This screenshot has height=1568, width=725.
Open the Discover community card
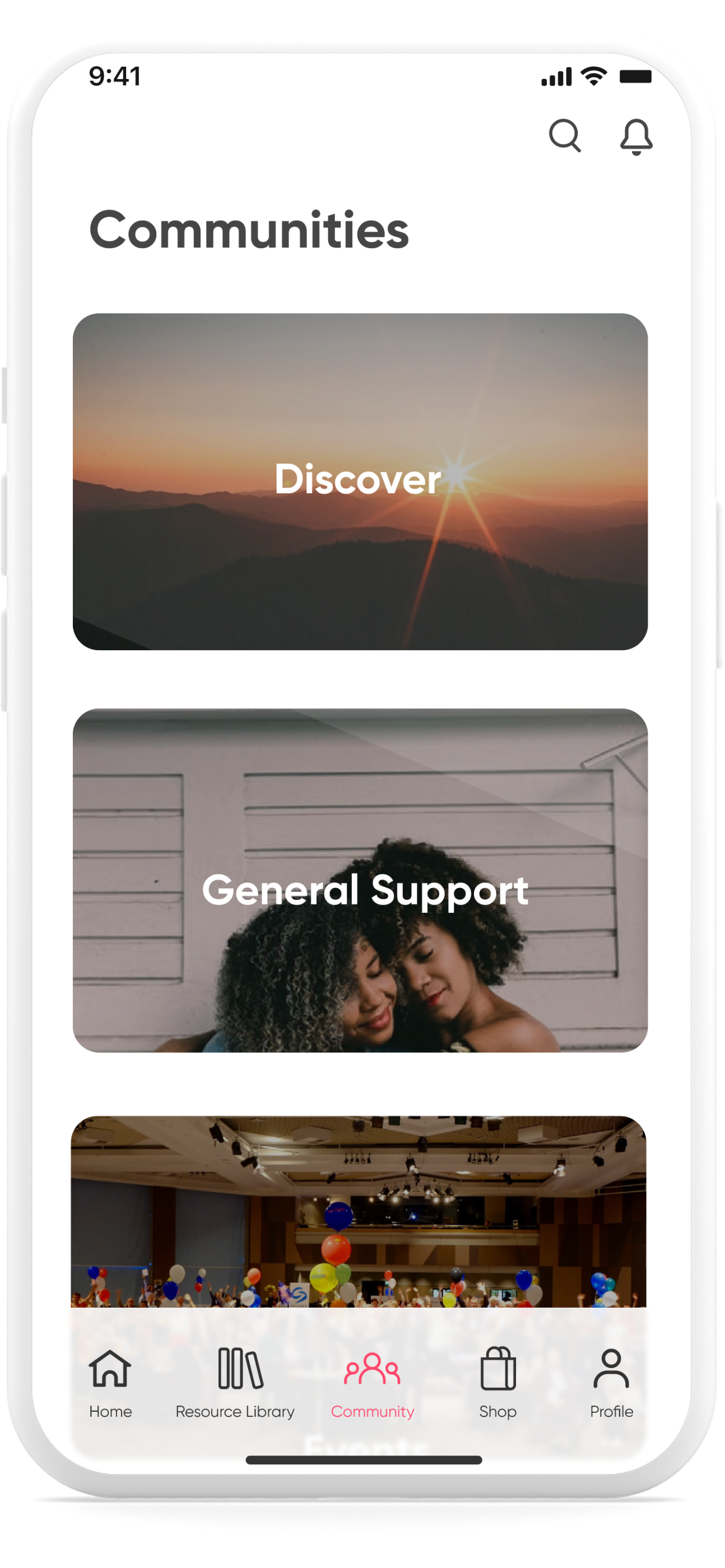pyautogui.click(x=360, y=482)
